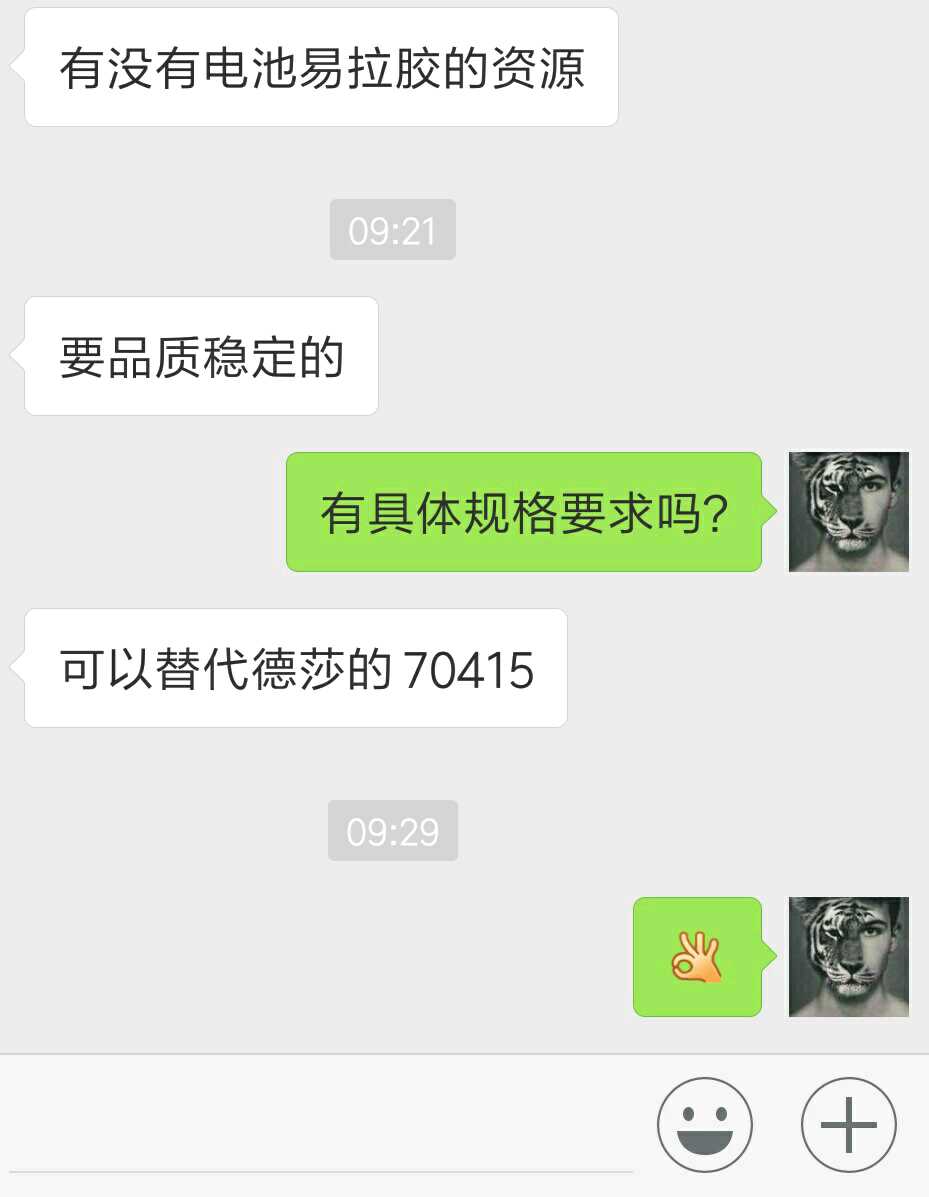The width and height of the screenshot is (929, 1197).
Task: Tap the avatar beside the OK hand message
Action: [x=848, y=957]
